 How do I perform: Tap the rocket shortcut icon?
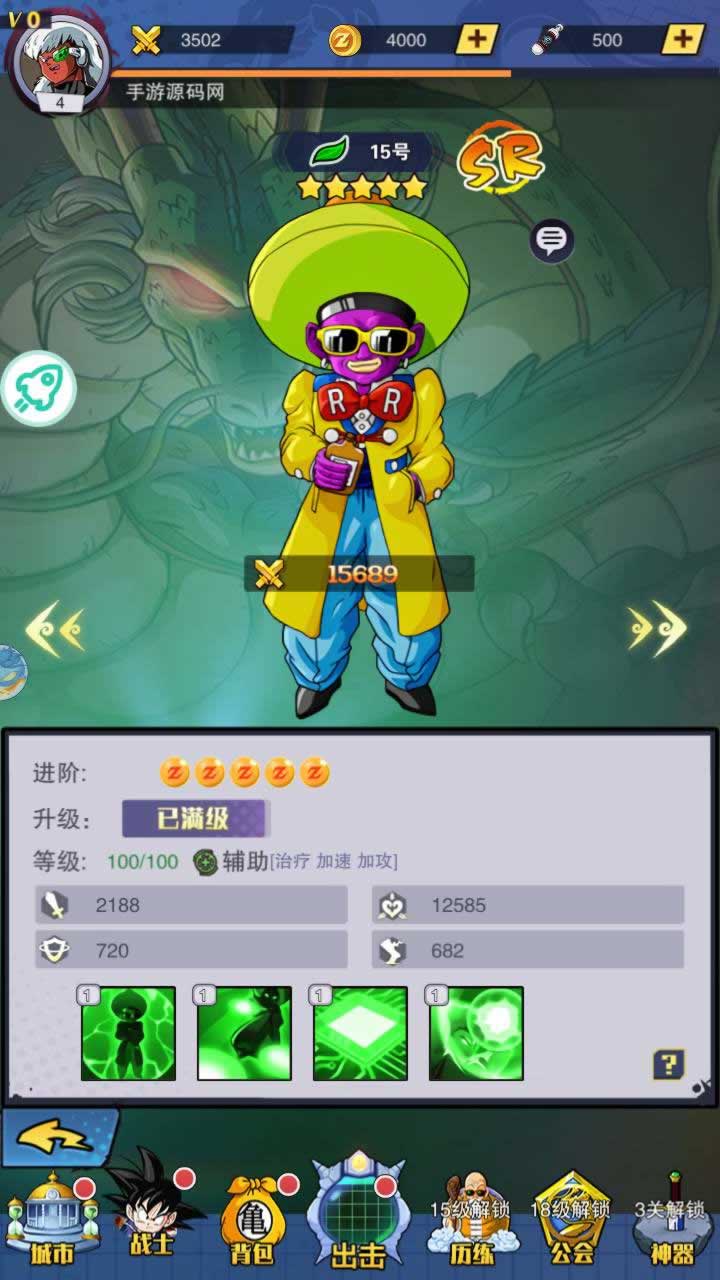click(x=40, y=389)
